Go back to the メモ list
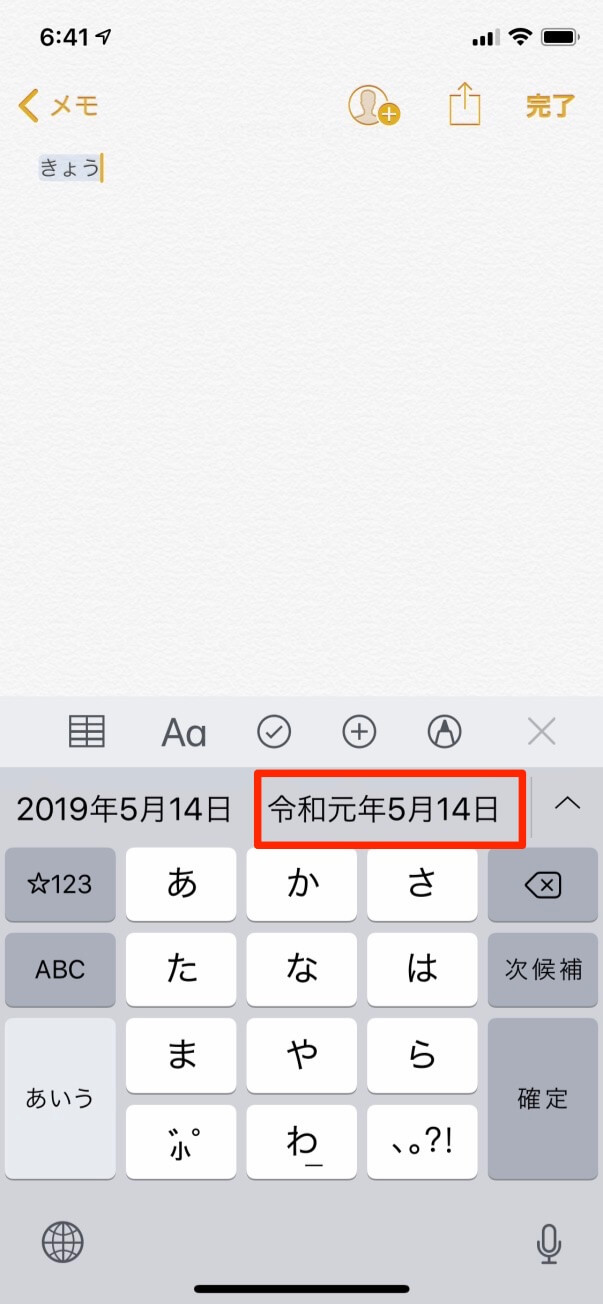Viewport: 603px width, 1304px height. tap(59, 105)
